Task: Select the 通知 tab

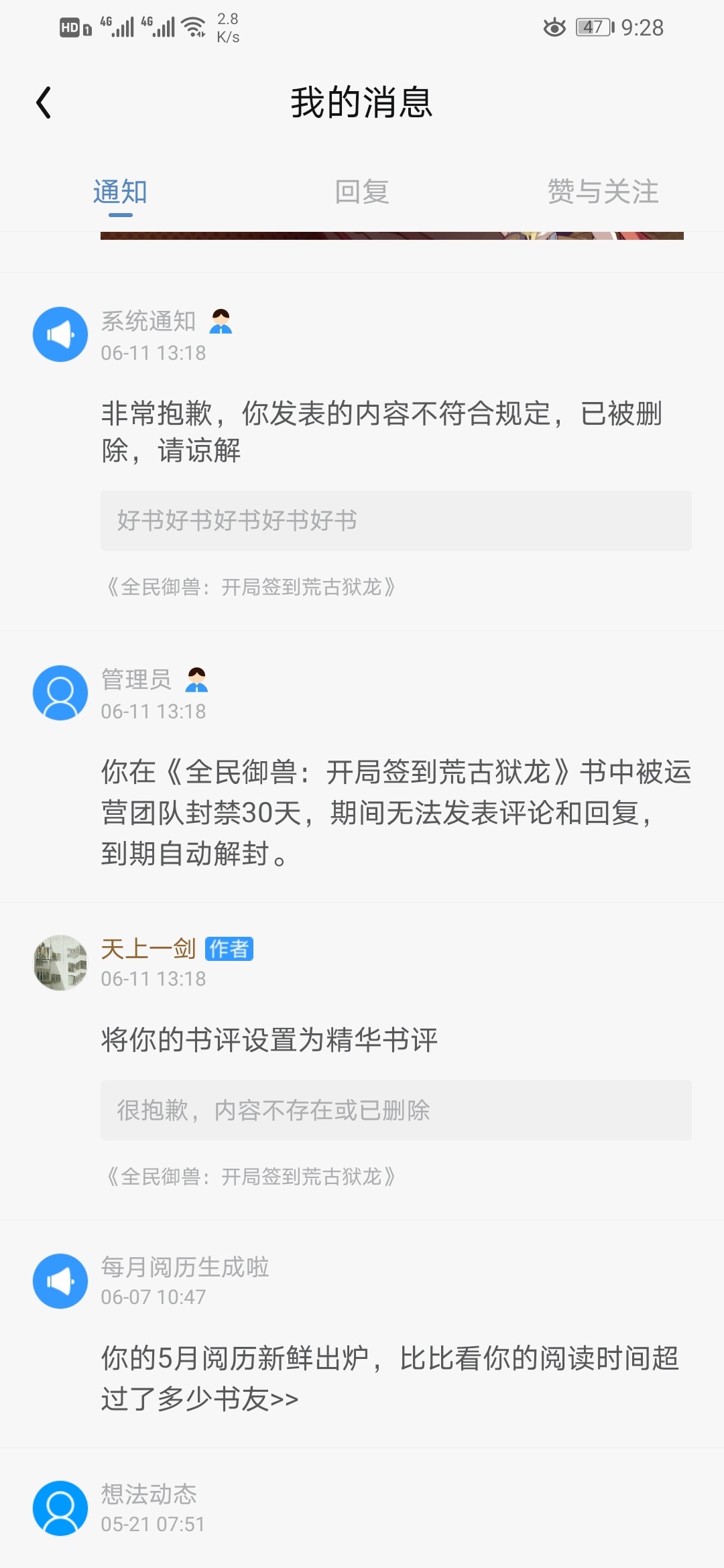Action: 121,192
